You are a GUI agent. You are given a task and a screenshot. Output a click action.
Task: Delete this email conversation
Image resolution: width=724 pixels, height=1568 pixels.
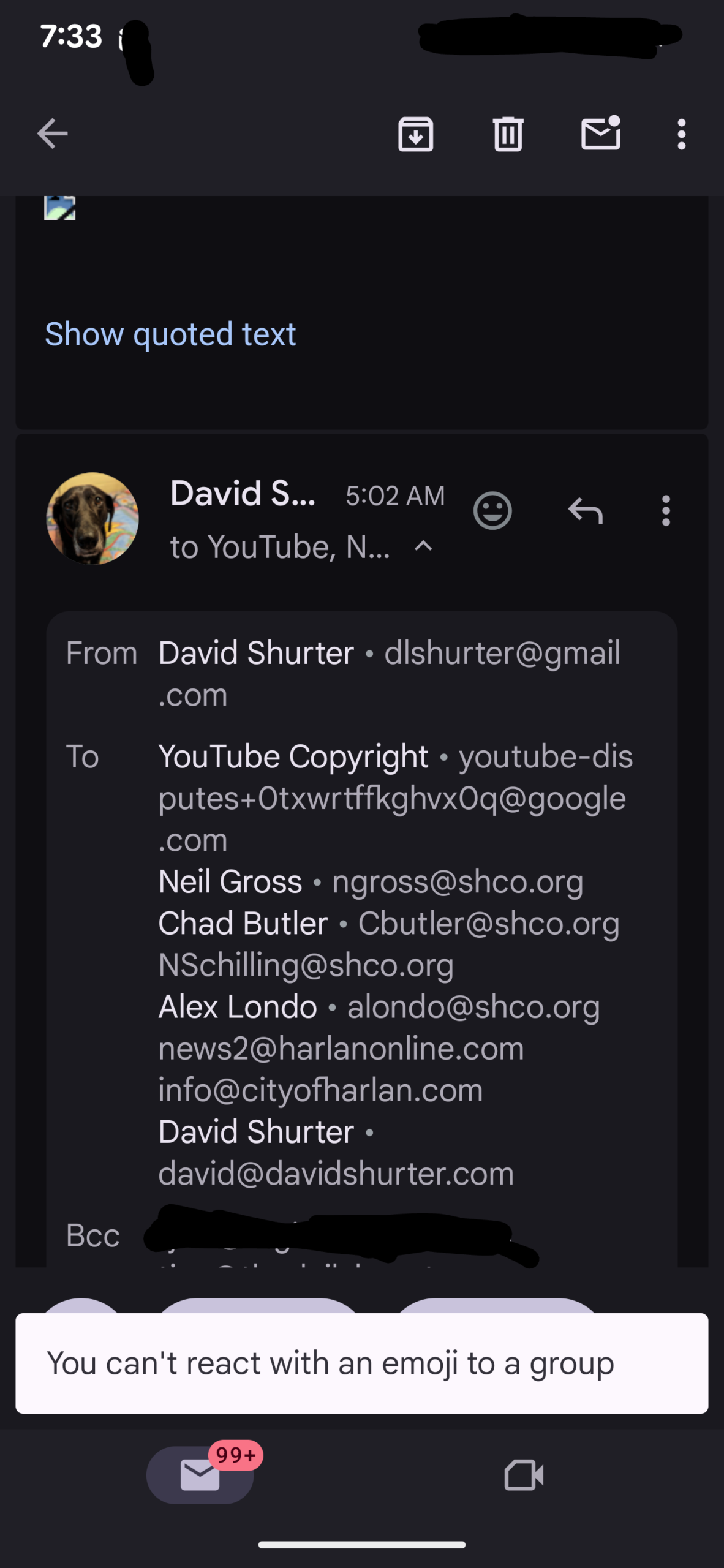(x=508, y=134)
